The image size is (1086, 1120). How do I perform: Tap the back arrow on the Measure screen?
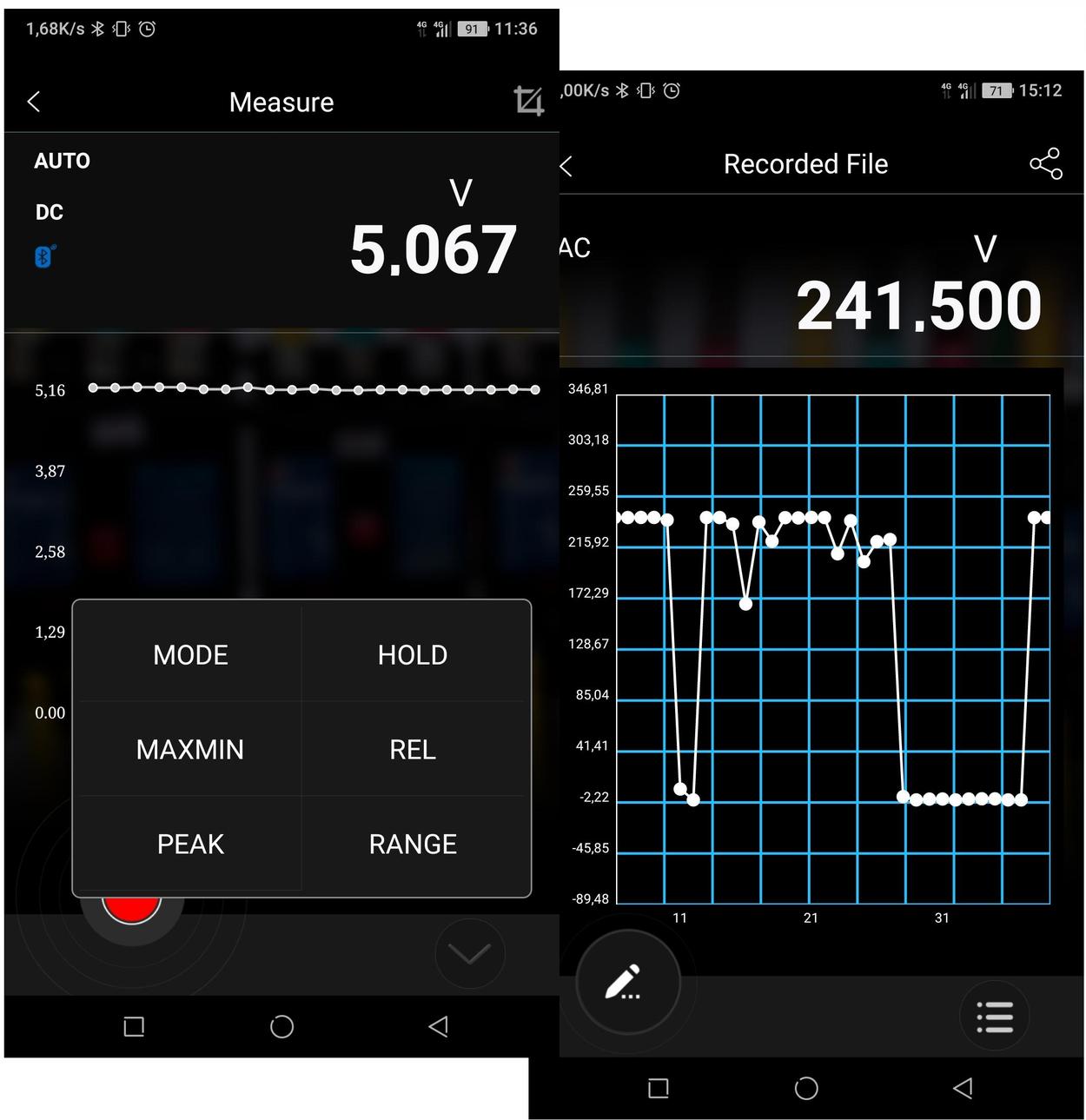[x=34, y=102]
